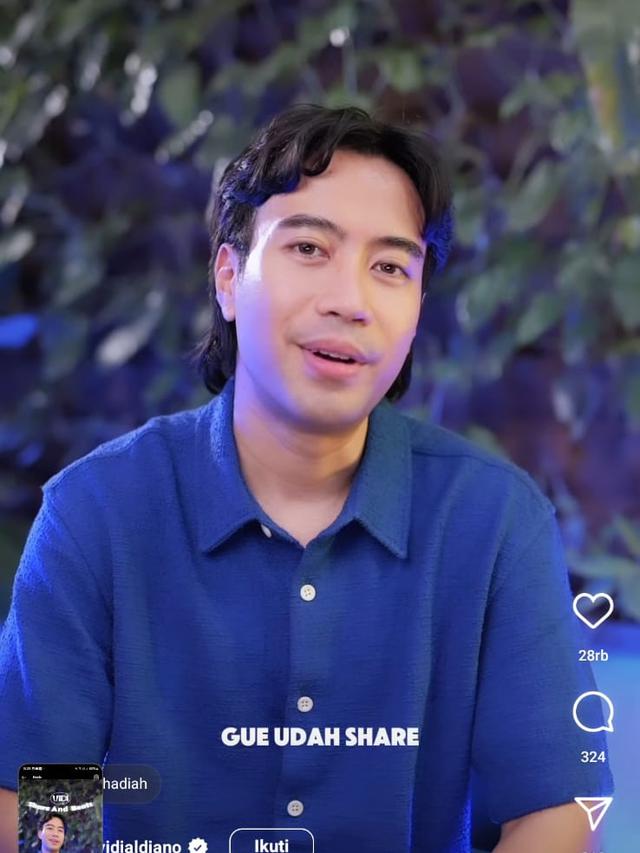640x853 pixels.
Task: Open the comments on this reel
Action: point(592,712)
